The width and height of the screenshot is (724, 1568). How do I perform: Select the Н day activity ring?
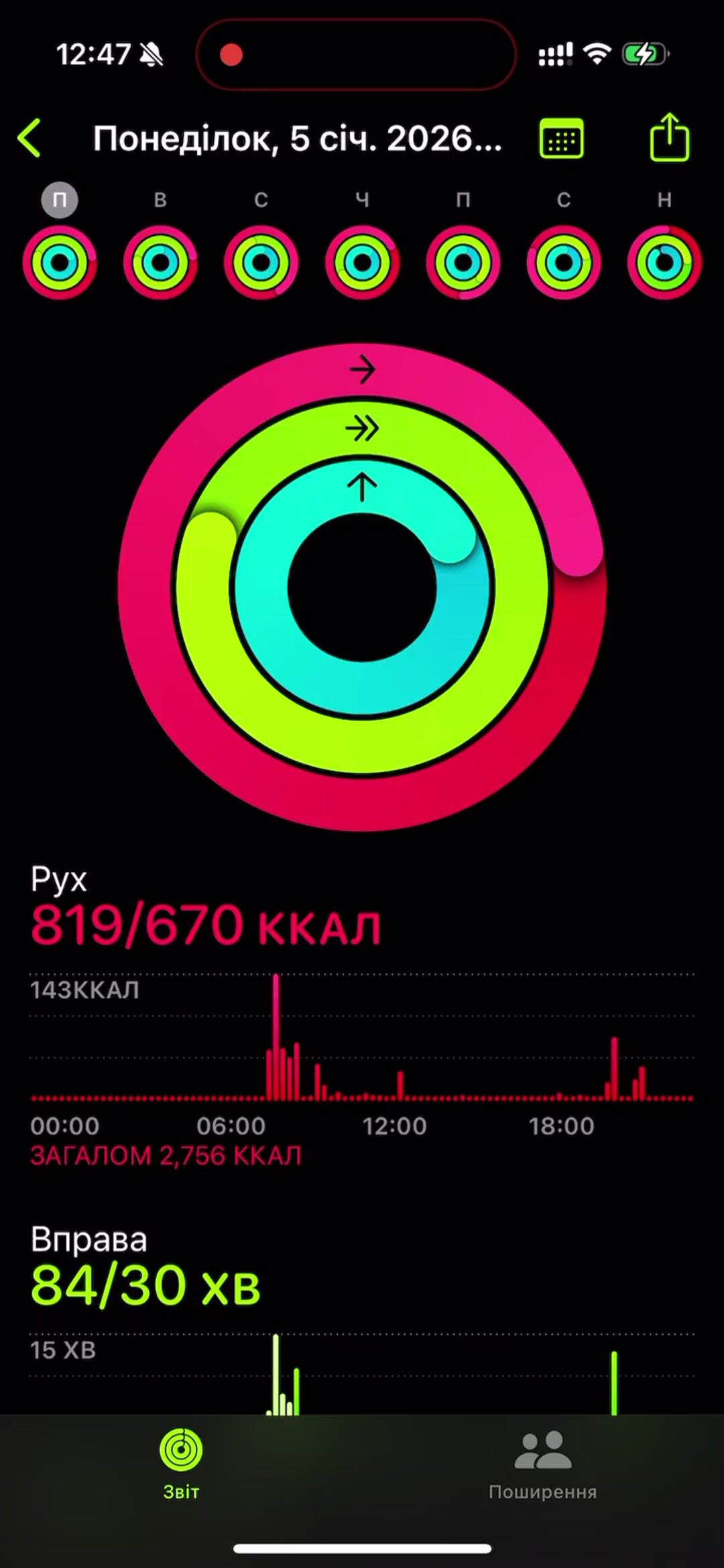pyautogui.click(x=664, y=261)
